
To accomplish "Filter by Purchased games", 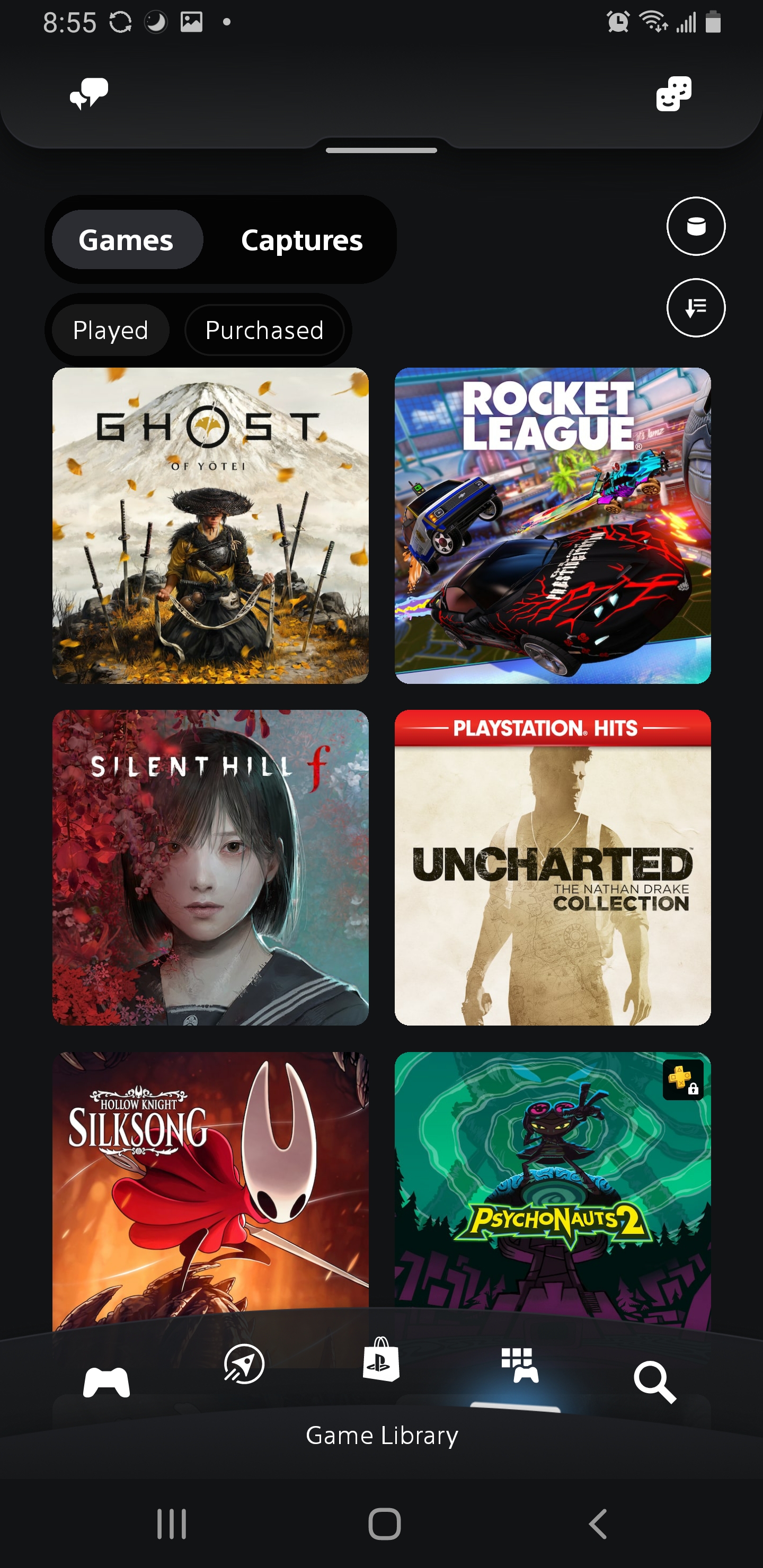I will click(264, 331).
